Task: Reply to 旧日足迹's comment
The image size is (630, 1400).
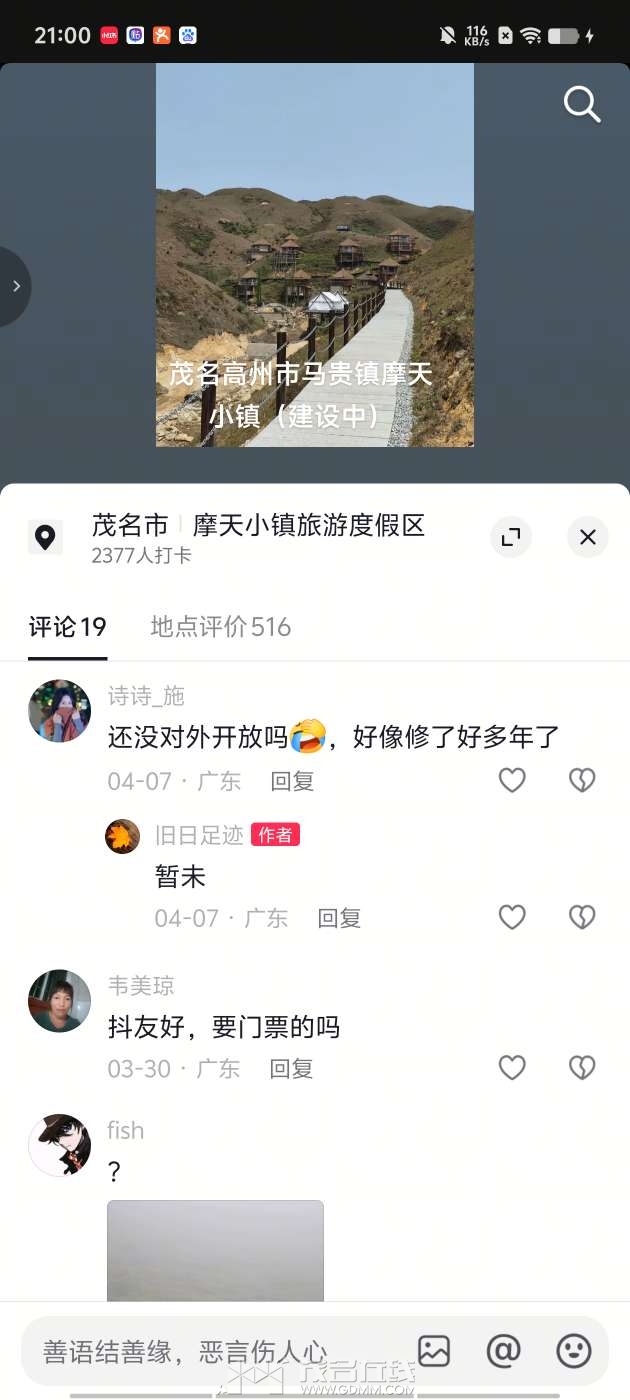Action: pos(339,918)
